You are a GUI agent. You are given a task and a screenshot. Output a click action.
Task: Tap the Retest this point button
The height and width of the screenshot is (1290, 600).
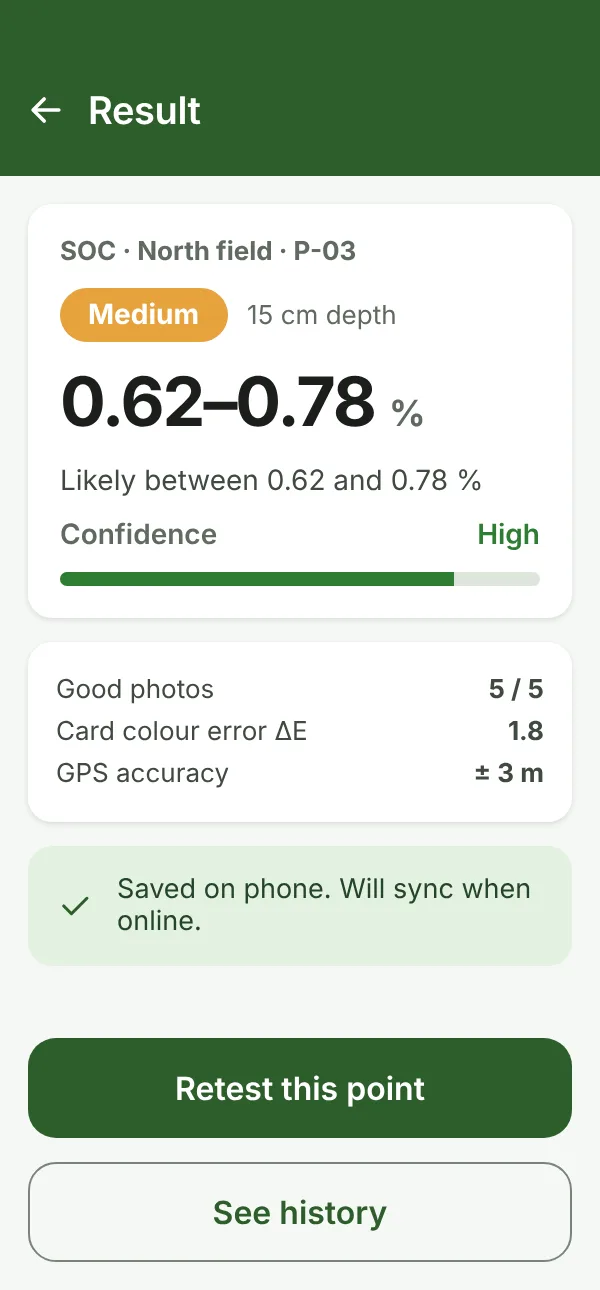point(300,1088)
